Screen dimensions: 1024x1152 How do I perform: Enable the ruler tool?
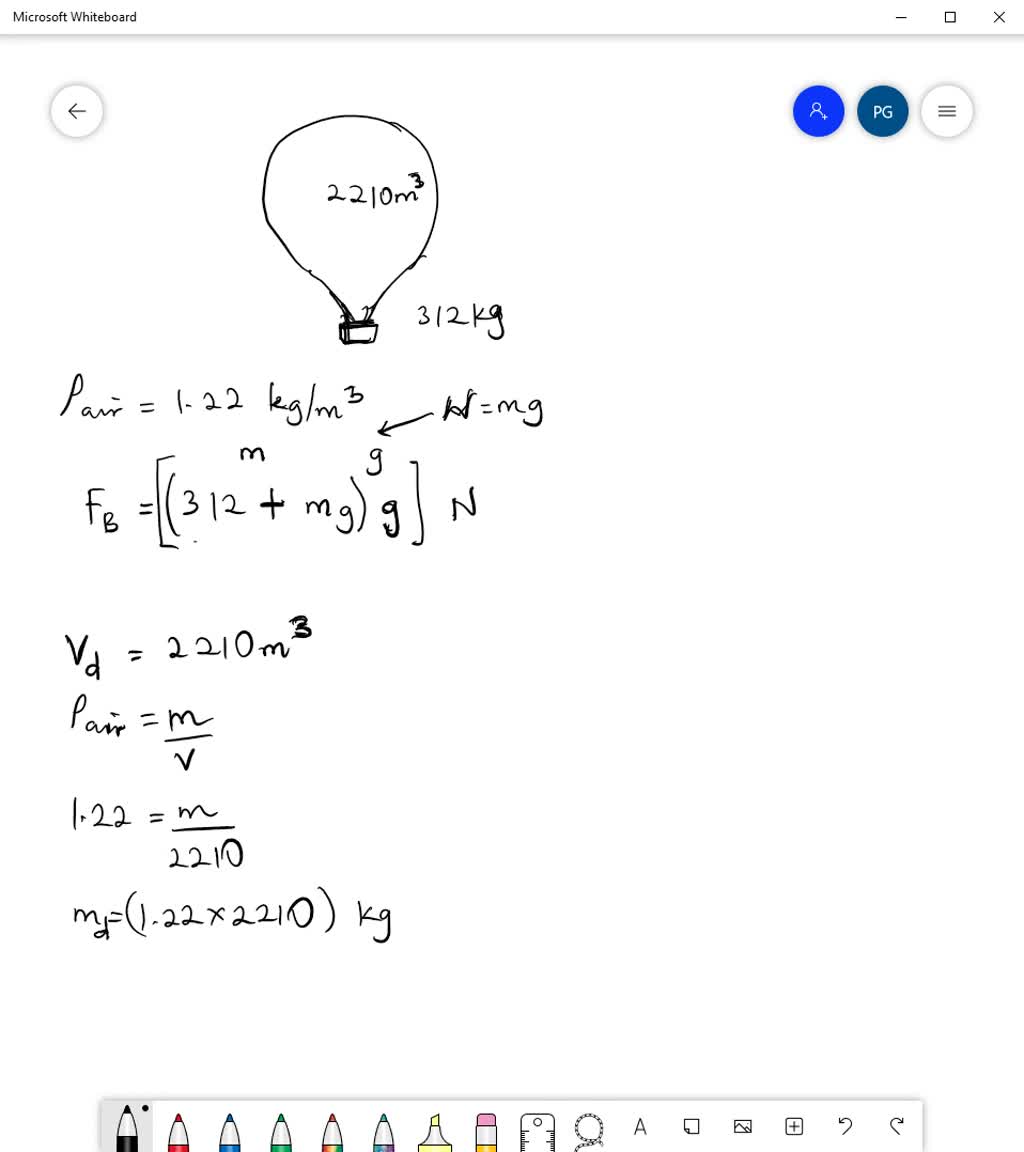click(537, 1130)
